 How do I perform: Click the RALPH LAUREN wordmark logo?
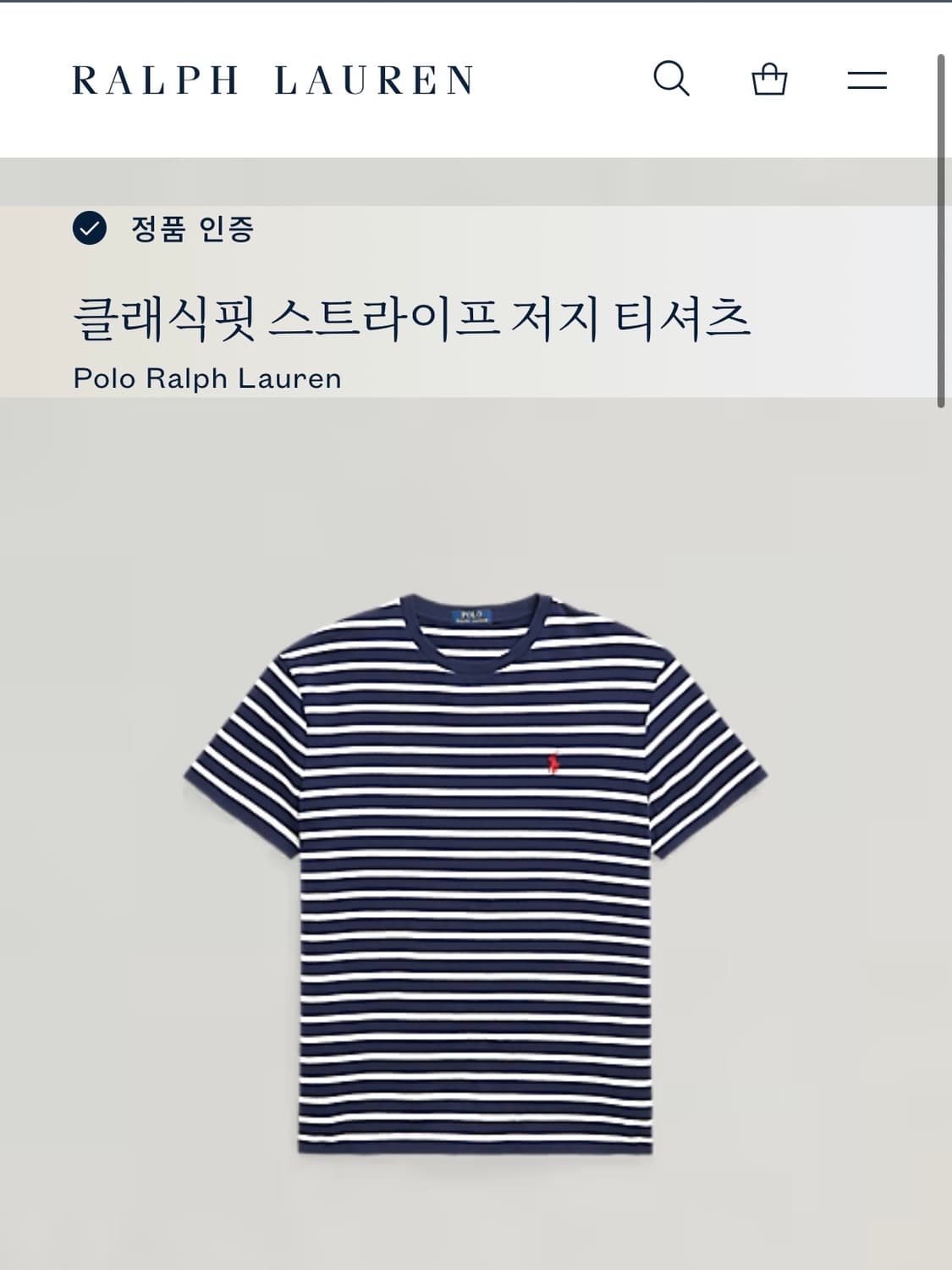click(x=272, y=79)
